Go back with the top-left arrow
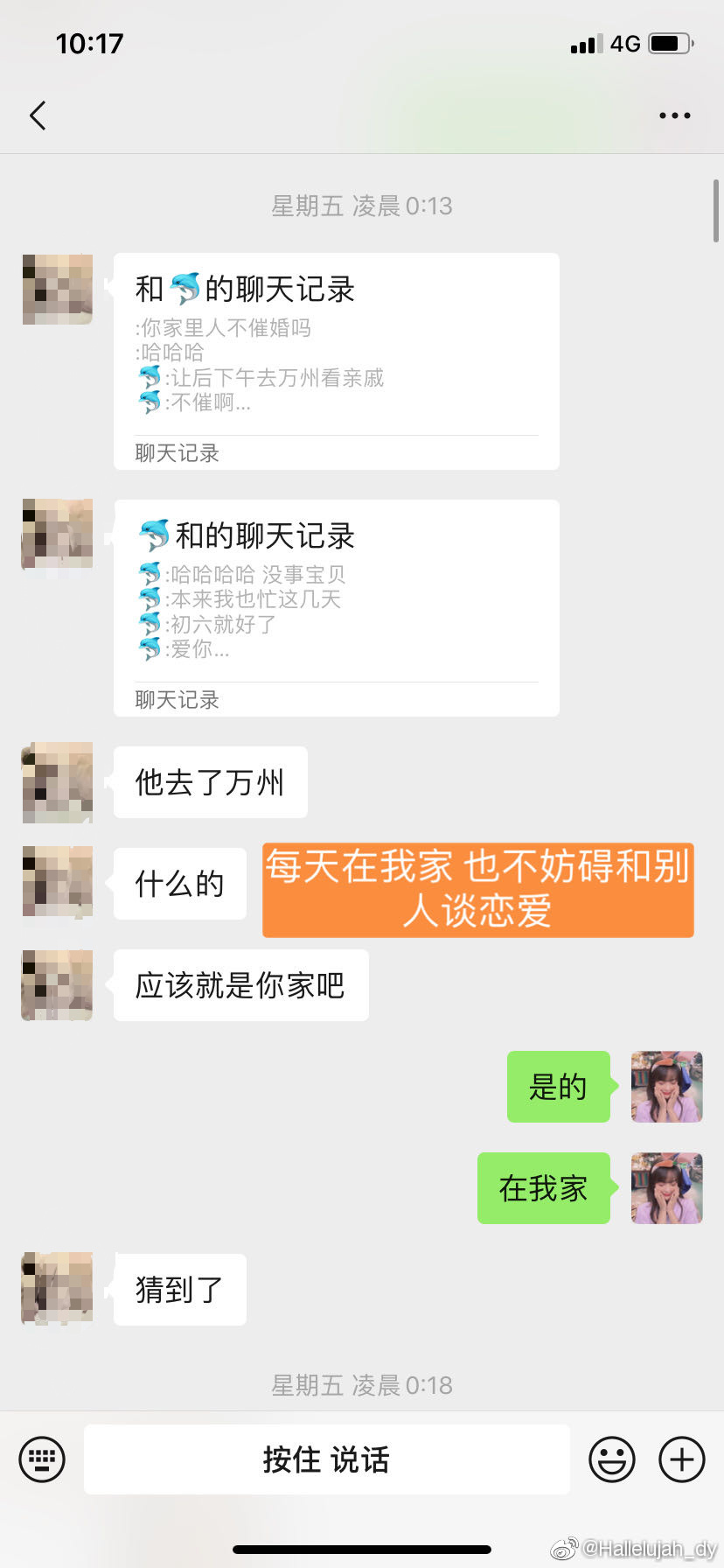The image size is (724, 1568). point(38,115)
